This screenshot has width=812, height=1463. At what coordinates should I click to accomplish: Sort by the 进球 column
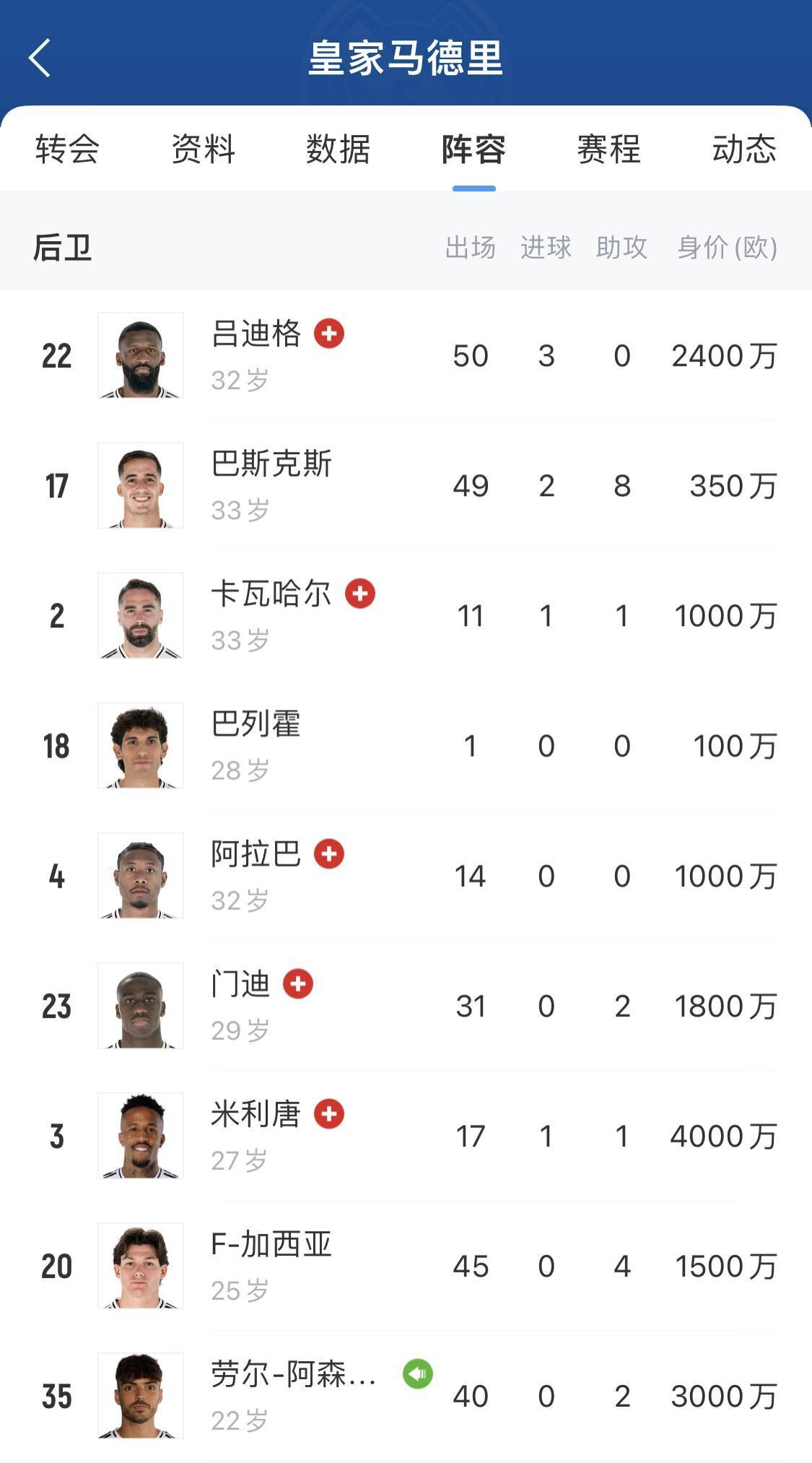point(546,248)
